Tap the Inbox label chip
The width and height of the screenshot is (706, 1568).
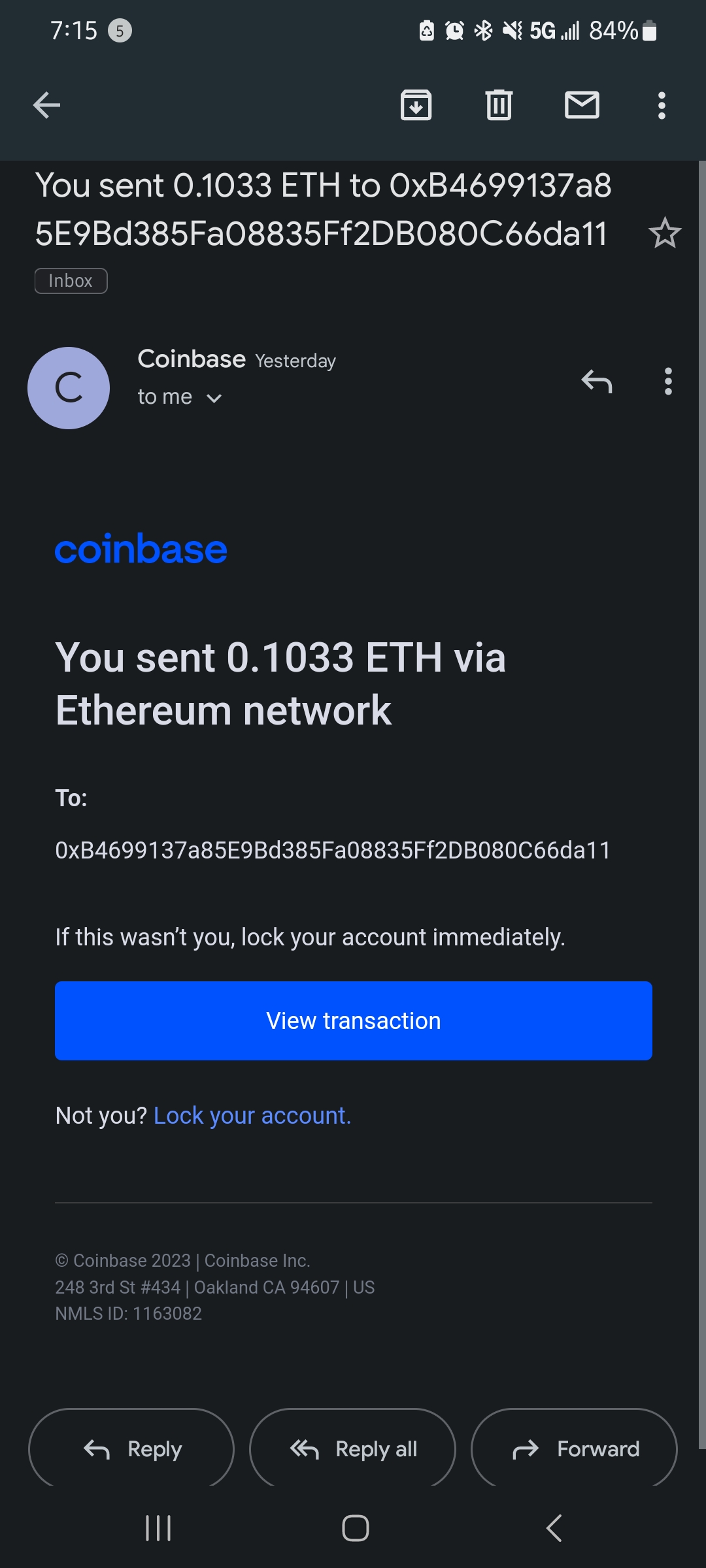[x=71, y=281]
